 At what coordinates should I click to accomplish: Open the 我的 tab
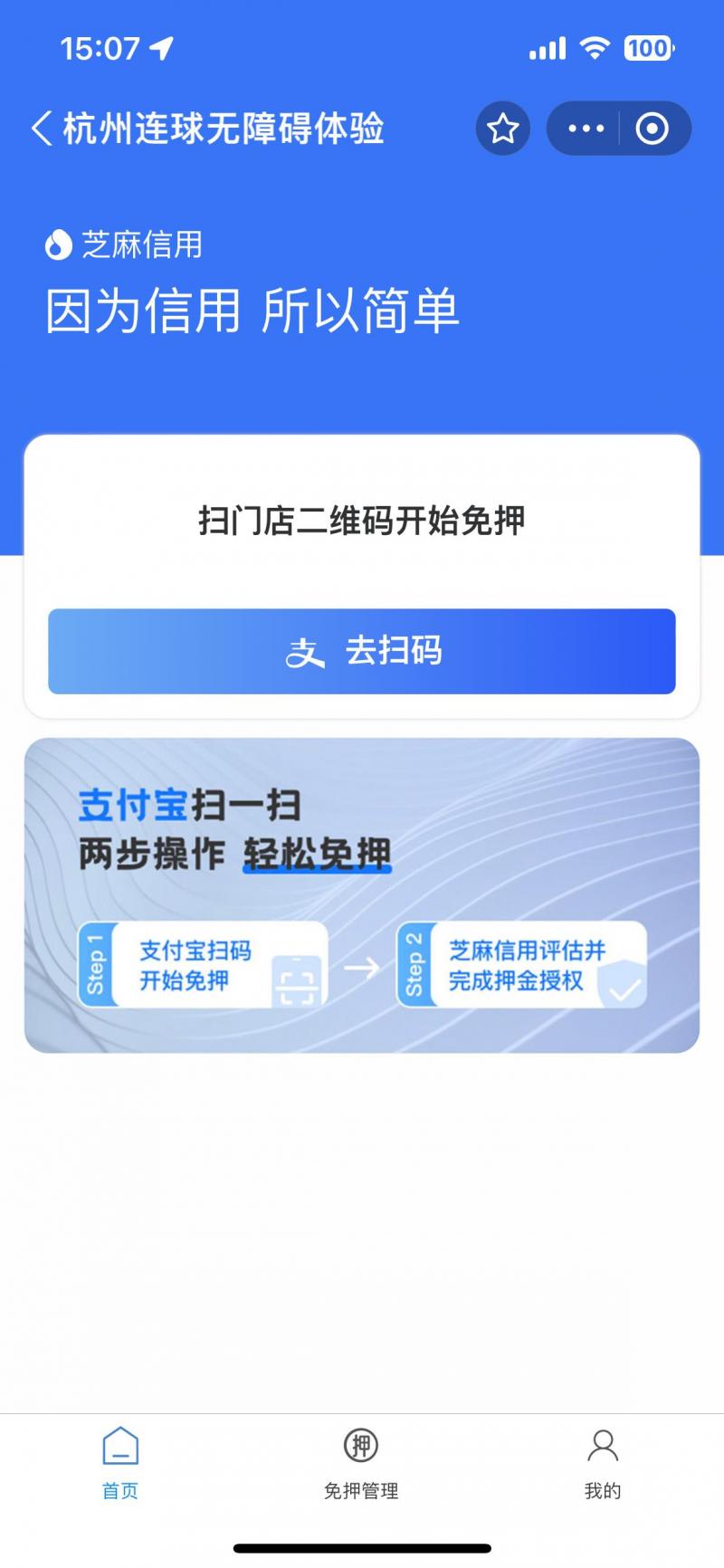[603, 1463]
